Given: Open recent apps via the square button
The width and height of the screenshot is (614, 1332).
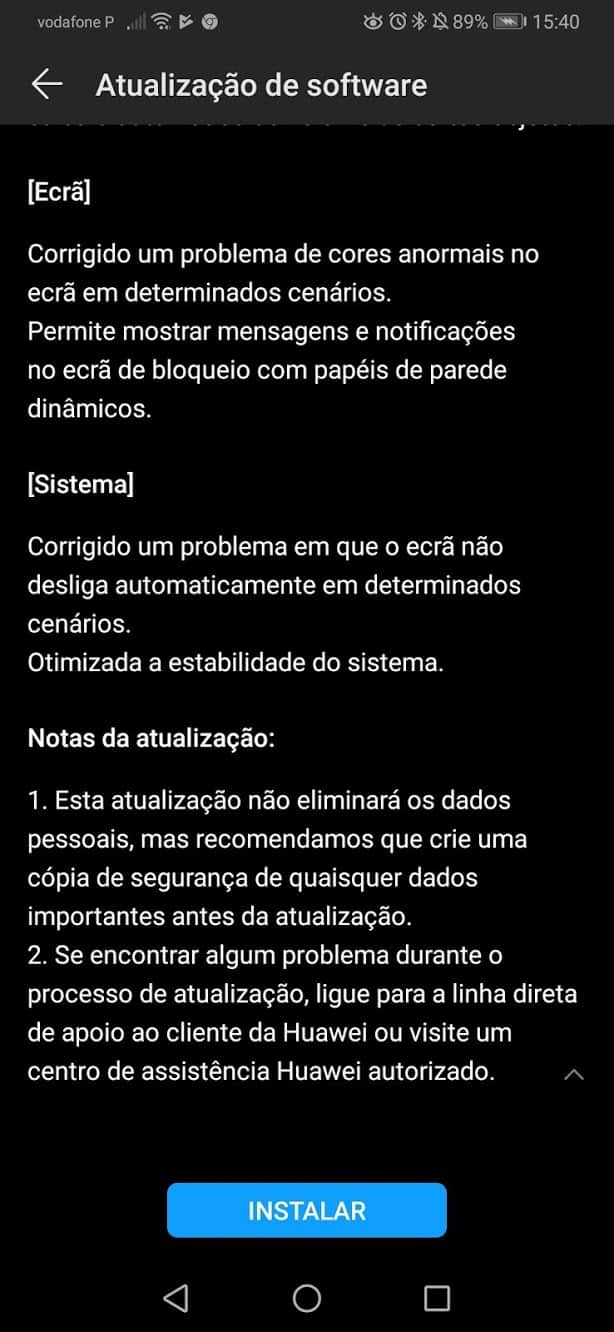Looking at the screenshot, I should 437,1298.
